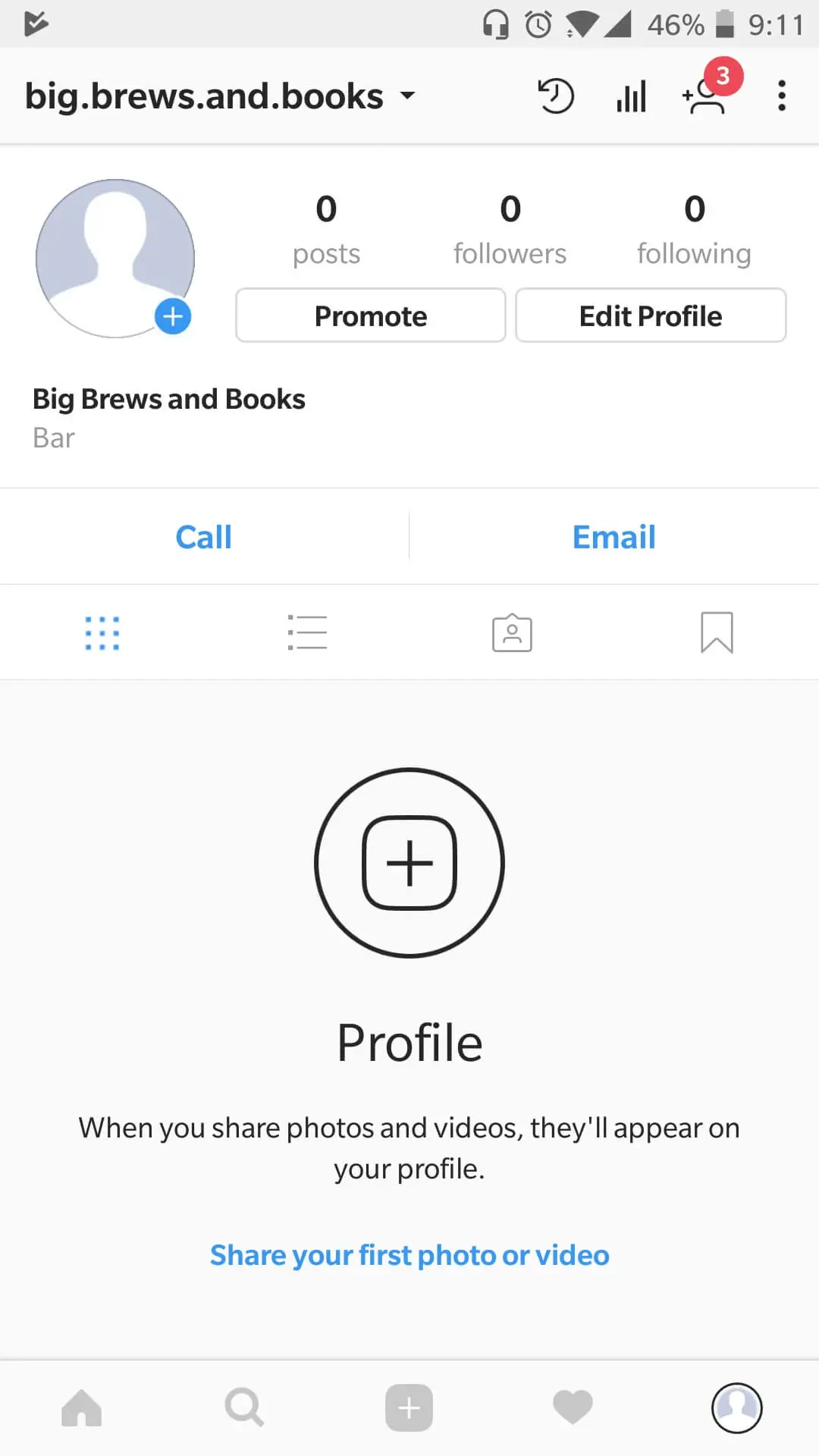The width and height of the screenshot is (819, 1456).
Task: Switch to list view tab
Action: 307,632
